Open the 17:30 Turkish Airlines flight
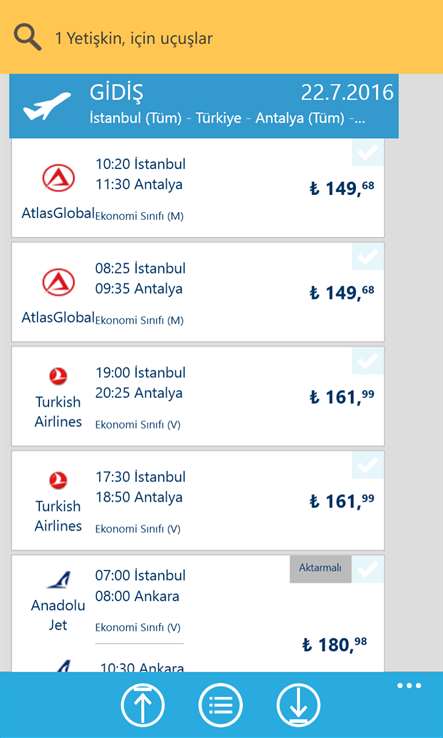Screen dimensions: 443x738 (x=198, y=500)
